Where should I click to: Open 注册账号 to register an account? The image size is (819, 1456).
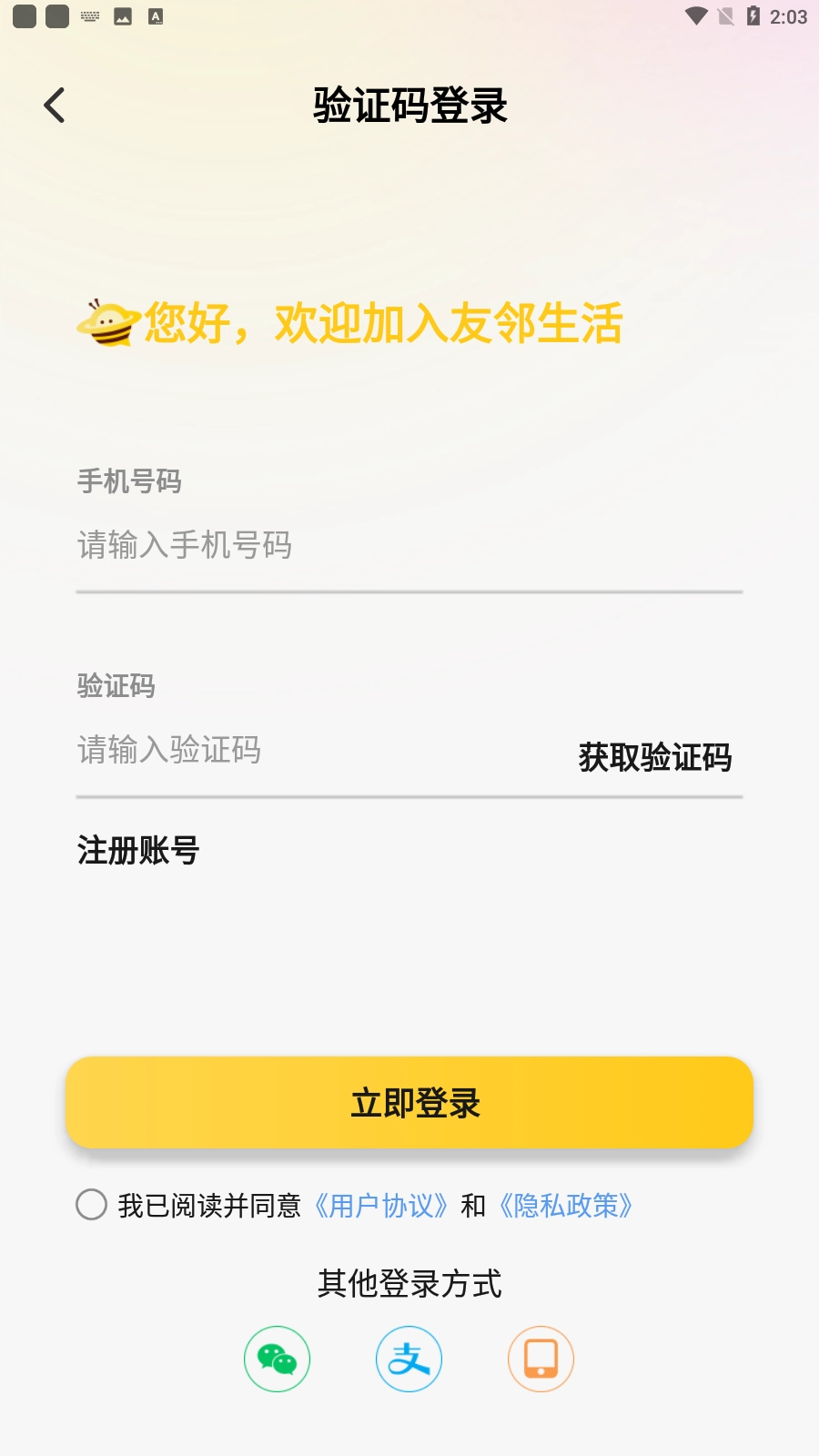click(138, 851)
